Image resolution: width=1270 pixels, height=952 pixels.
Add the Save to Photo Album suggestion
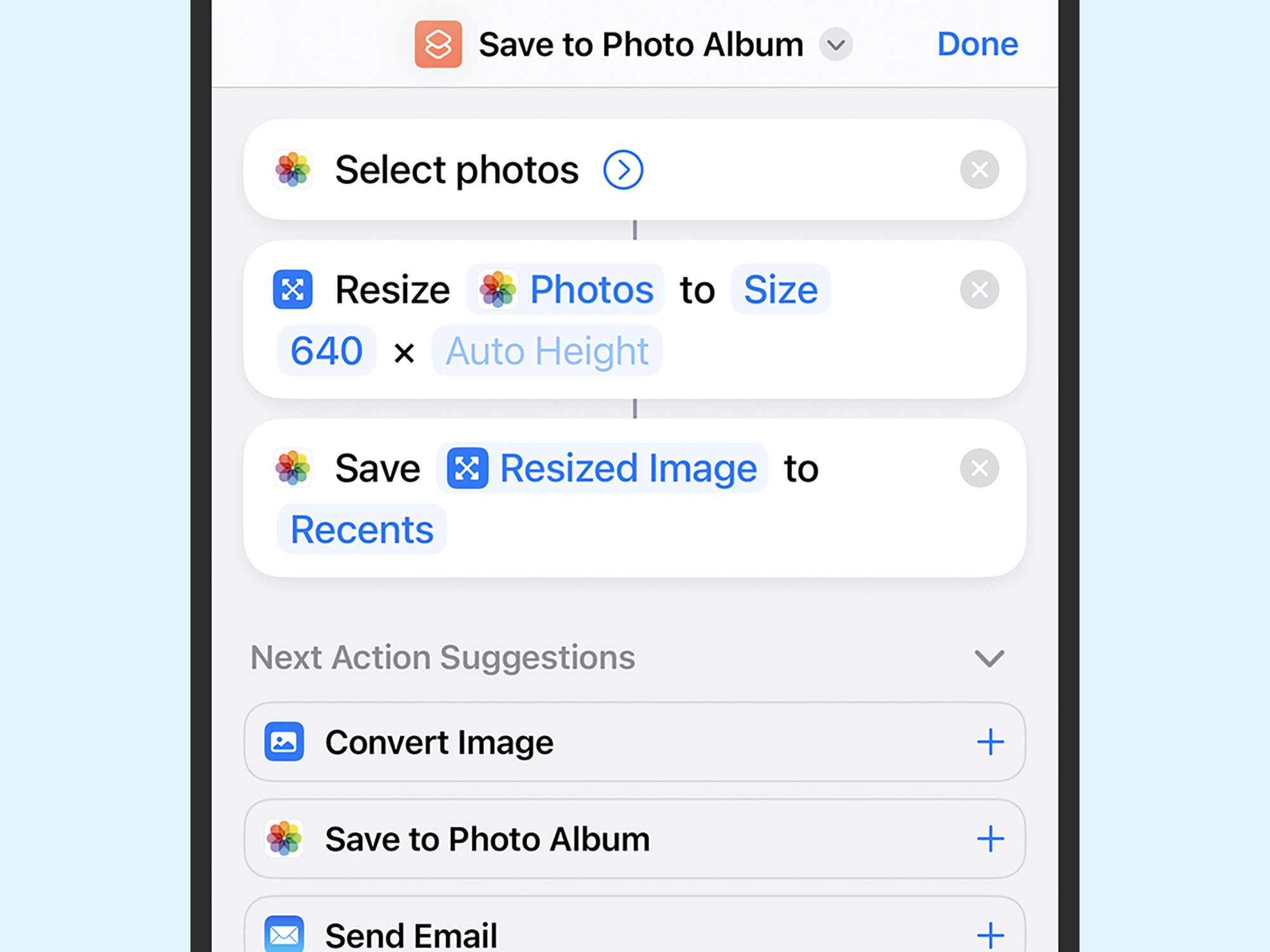click(x=990, y=839)
